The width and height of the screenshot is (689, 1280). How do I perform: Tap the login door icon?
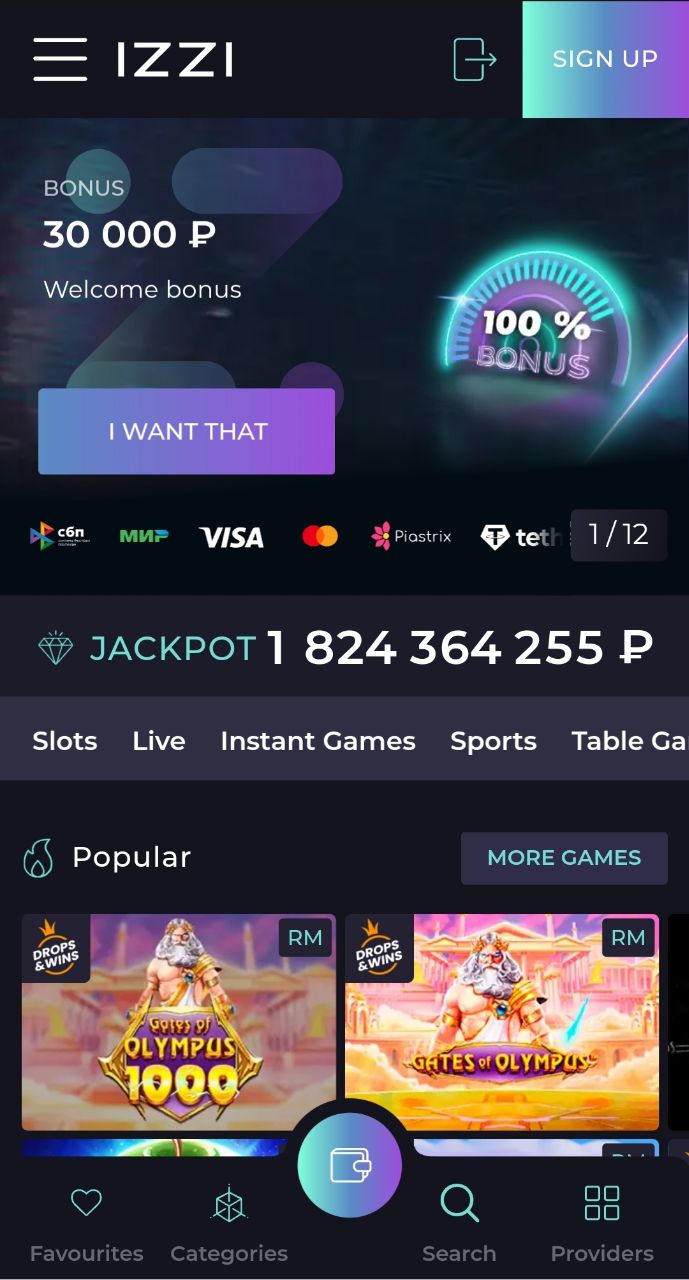(x=474, y=59)
